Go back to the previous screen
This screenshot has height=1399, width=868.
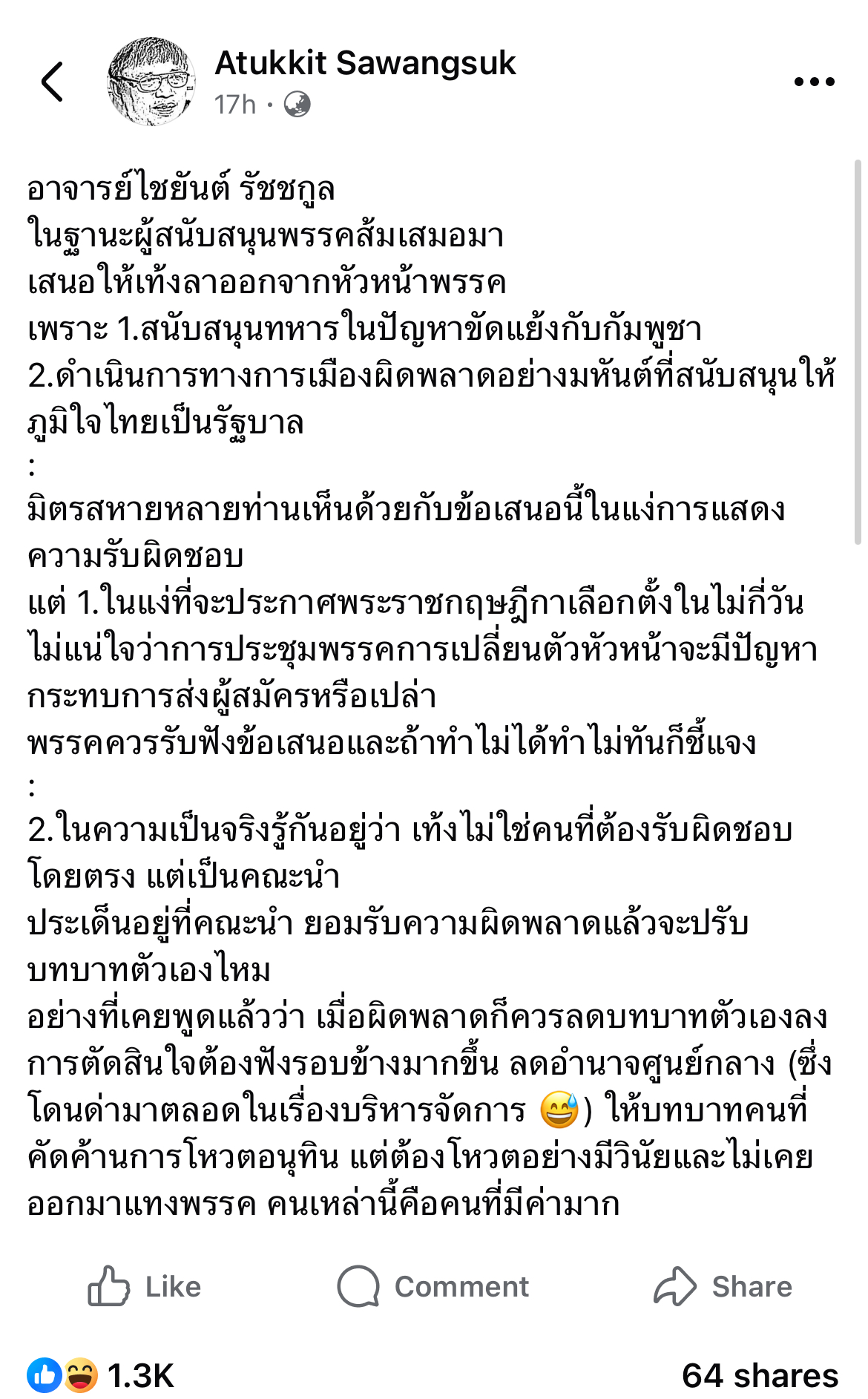pos(53,82)
